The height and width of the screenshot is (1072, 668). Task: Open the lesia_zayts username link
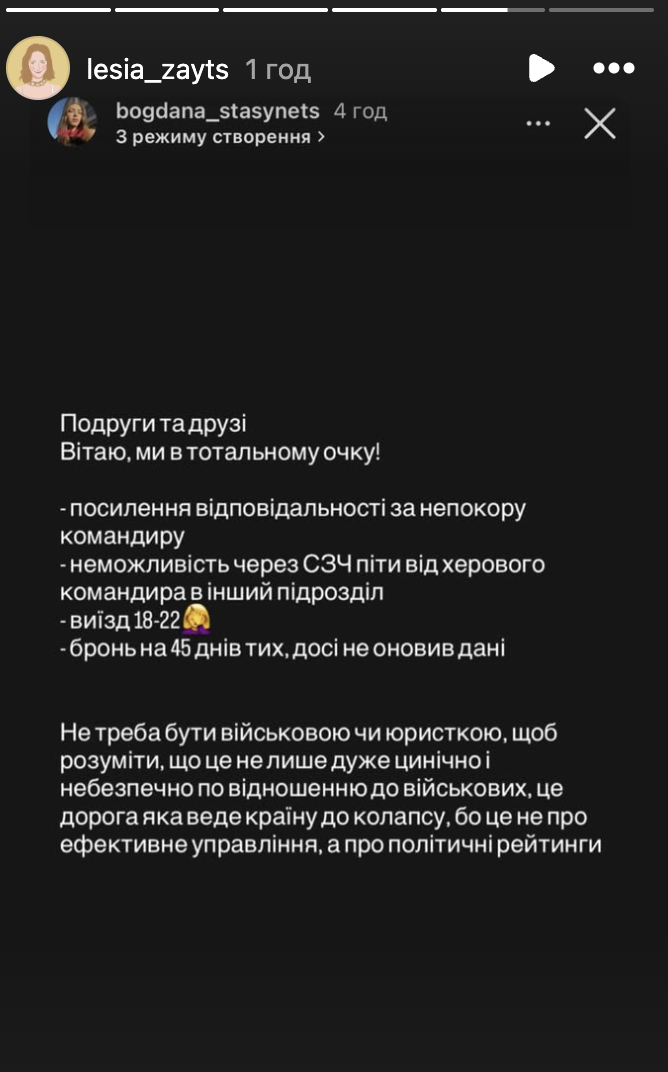tap(158, 69)
